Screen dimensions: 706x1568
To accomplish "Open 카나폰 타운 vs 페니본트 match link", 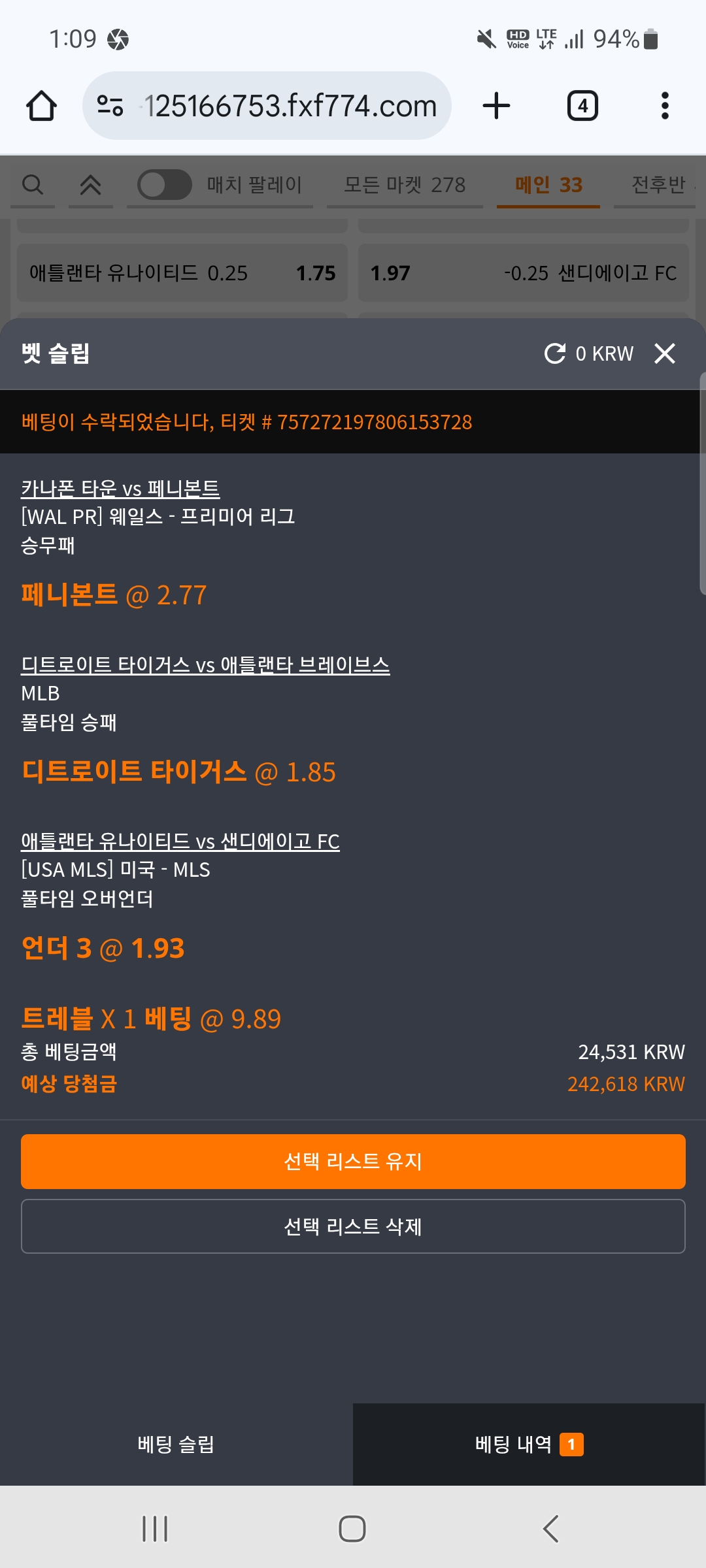I will 120,488.
